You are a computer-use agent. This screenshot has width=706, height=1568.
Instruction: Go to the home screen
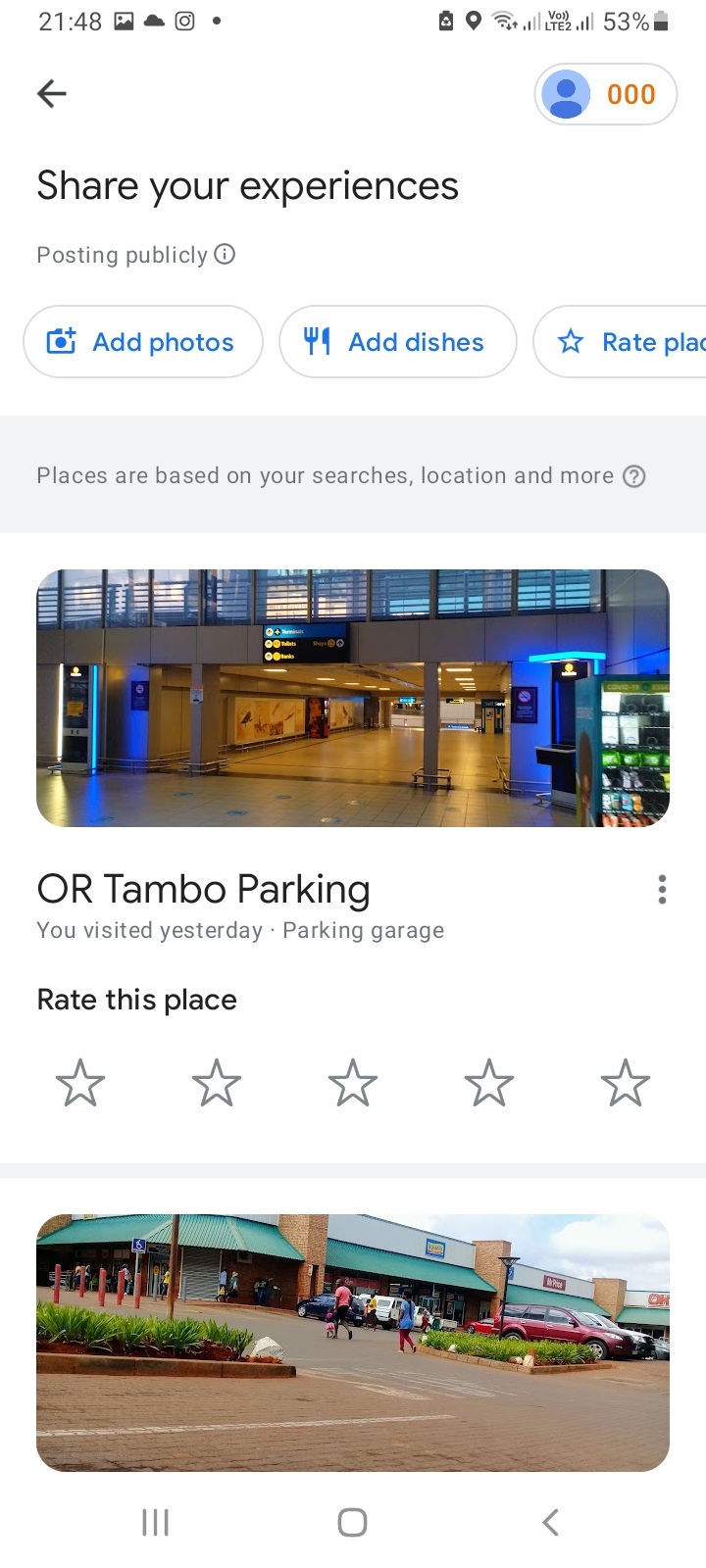click(x=352, y=1522)
